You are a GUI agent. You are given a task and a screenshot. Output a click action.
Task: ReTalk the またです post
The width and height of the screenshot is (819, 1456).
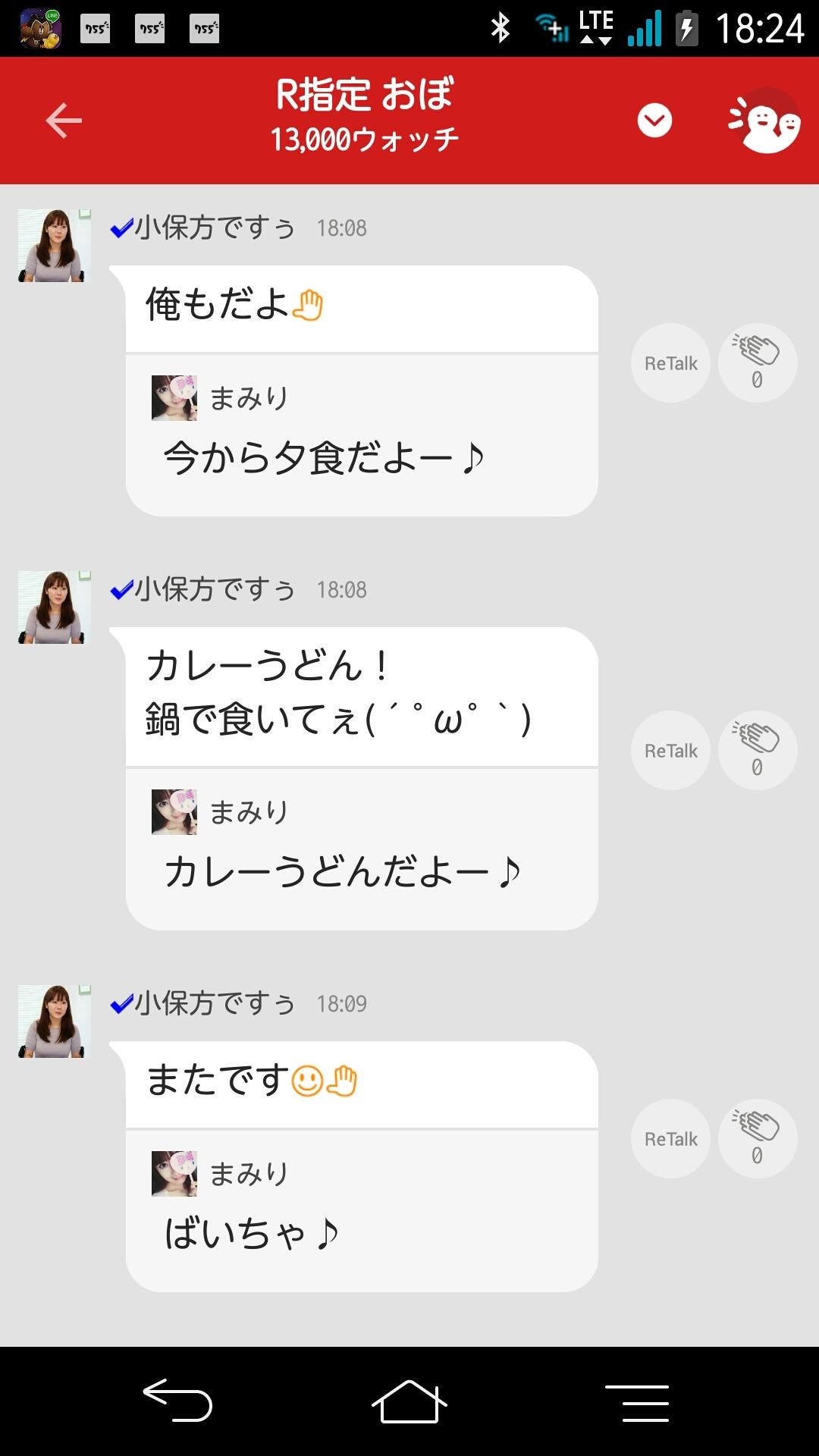pyautogui.click(x=670, y=1137)
